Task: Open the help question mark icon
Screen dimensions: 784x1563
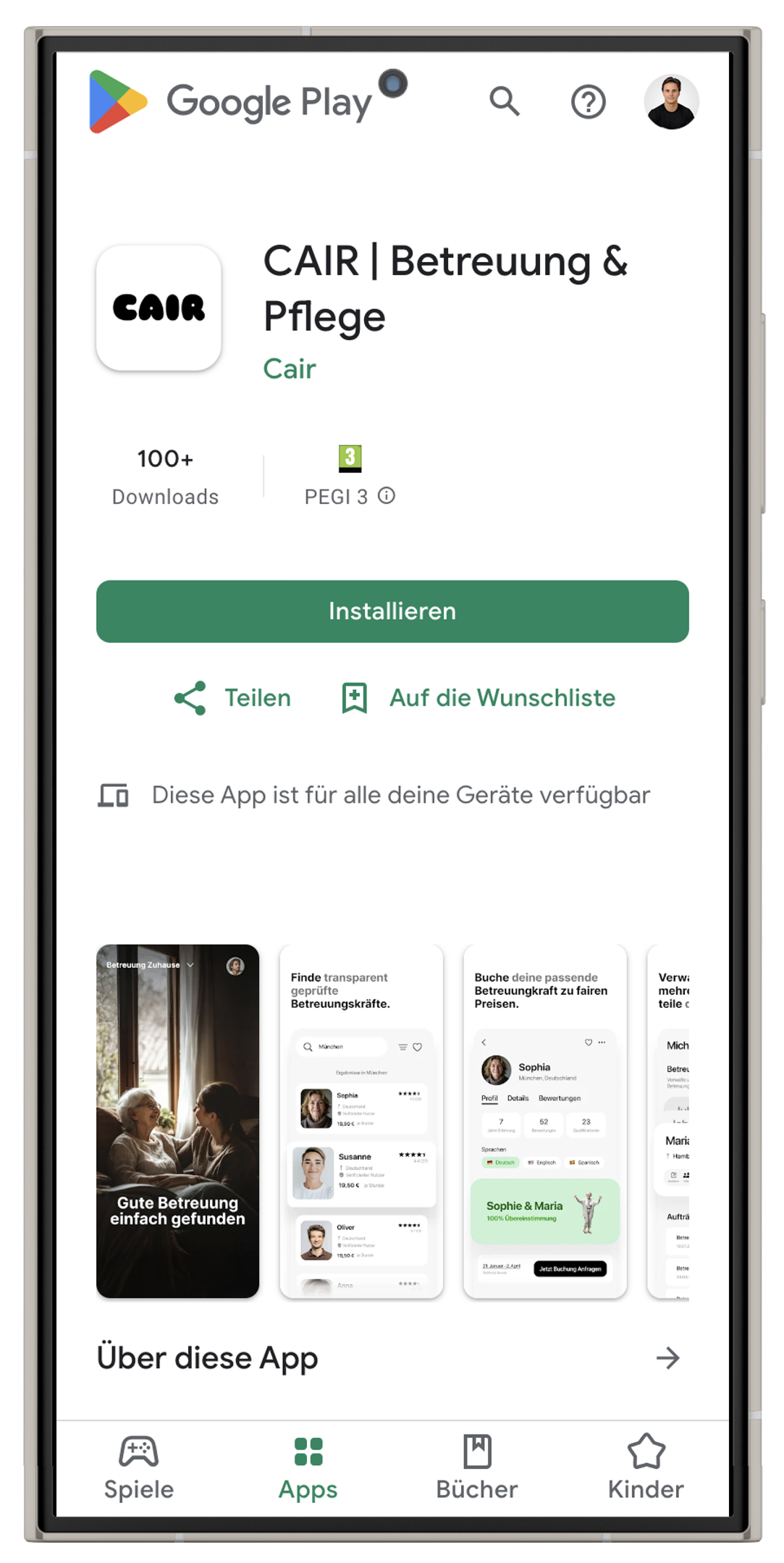Action: 588,102
